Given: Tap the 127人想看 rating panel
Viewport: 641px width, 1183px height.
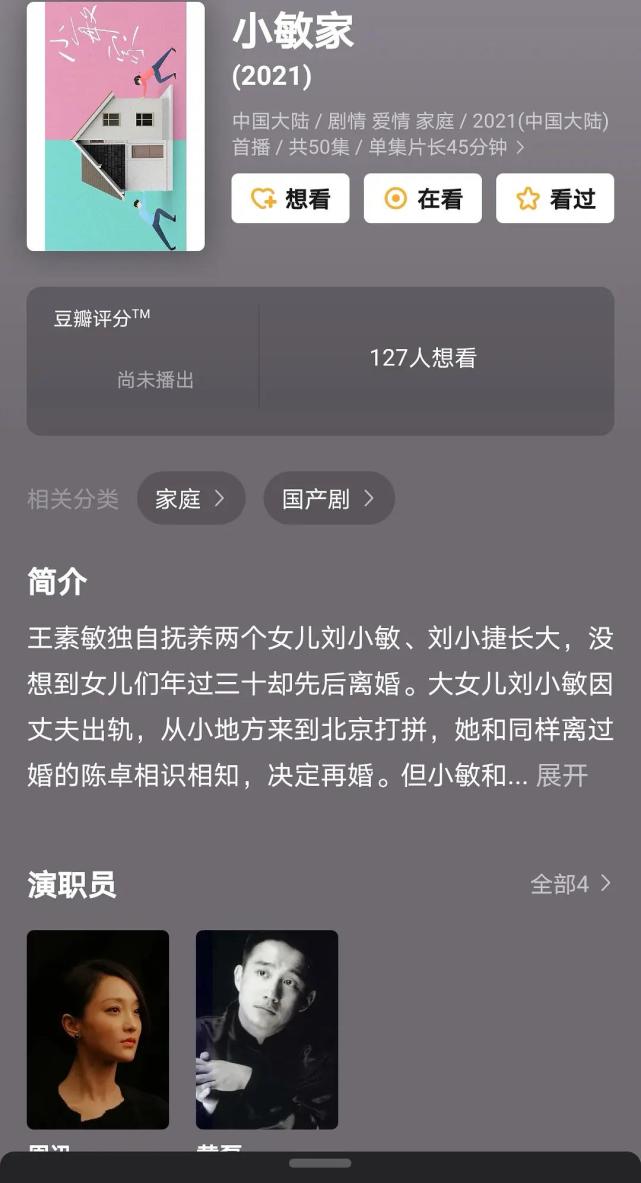Looking at the screenshot, I should pos(422,358).
